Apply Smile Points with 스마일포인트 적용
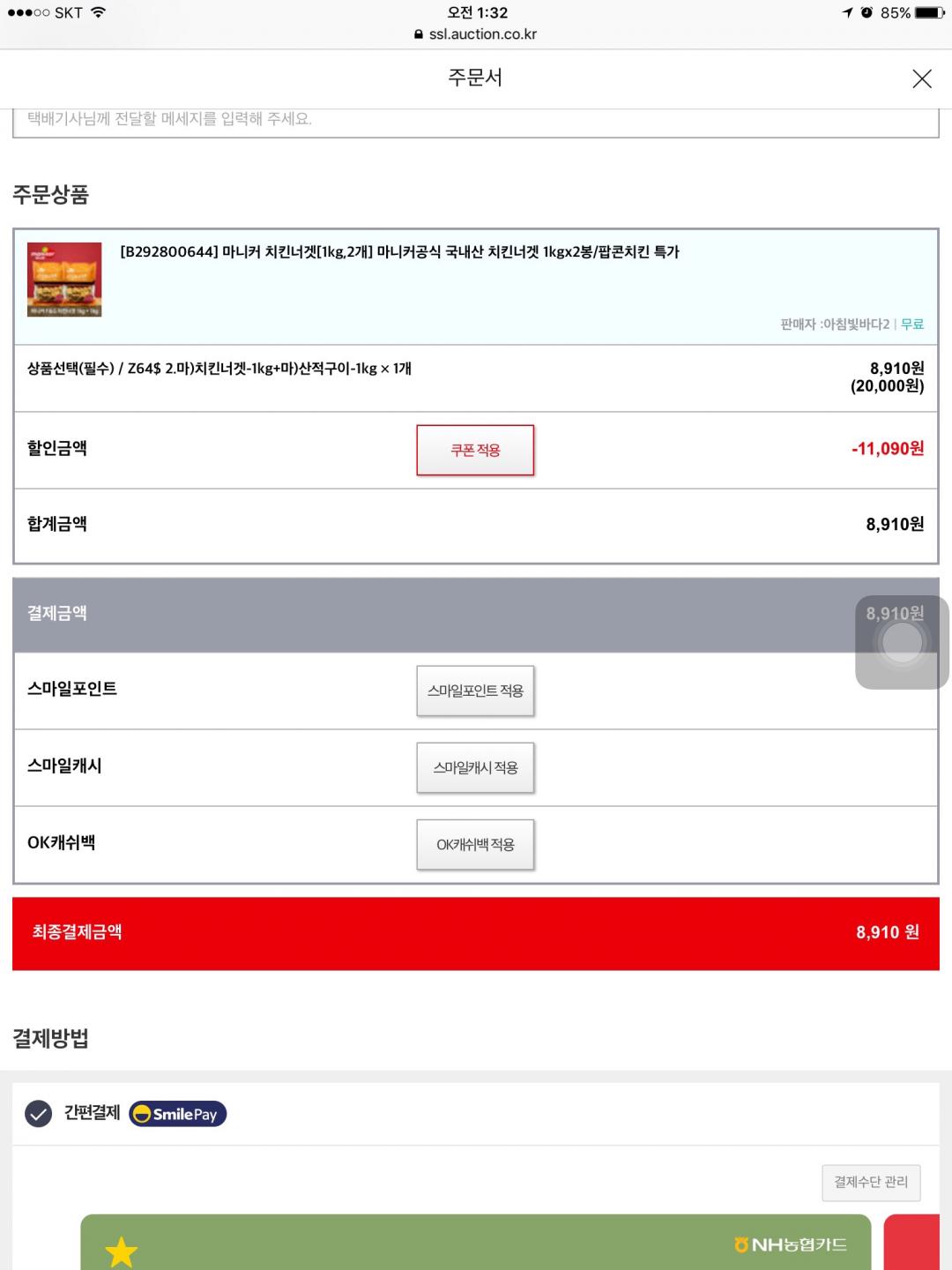 tap(475, 691)
